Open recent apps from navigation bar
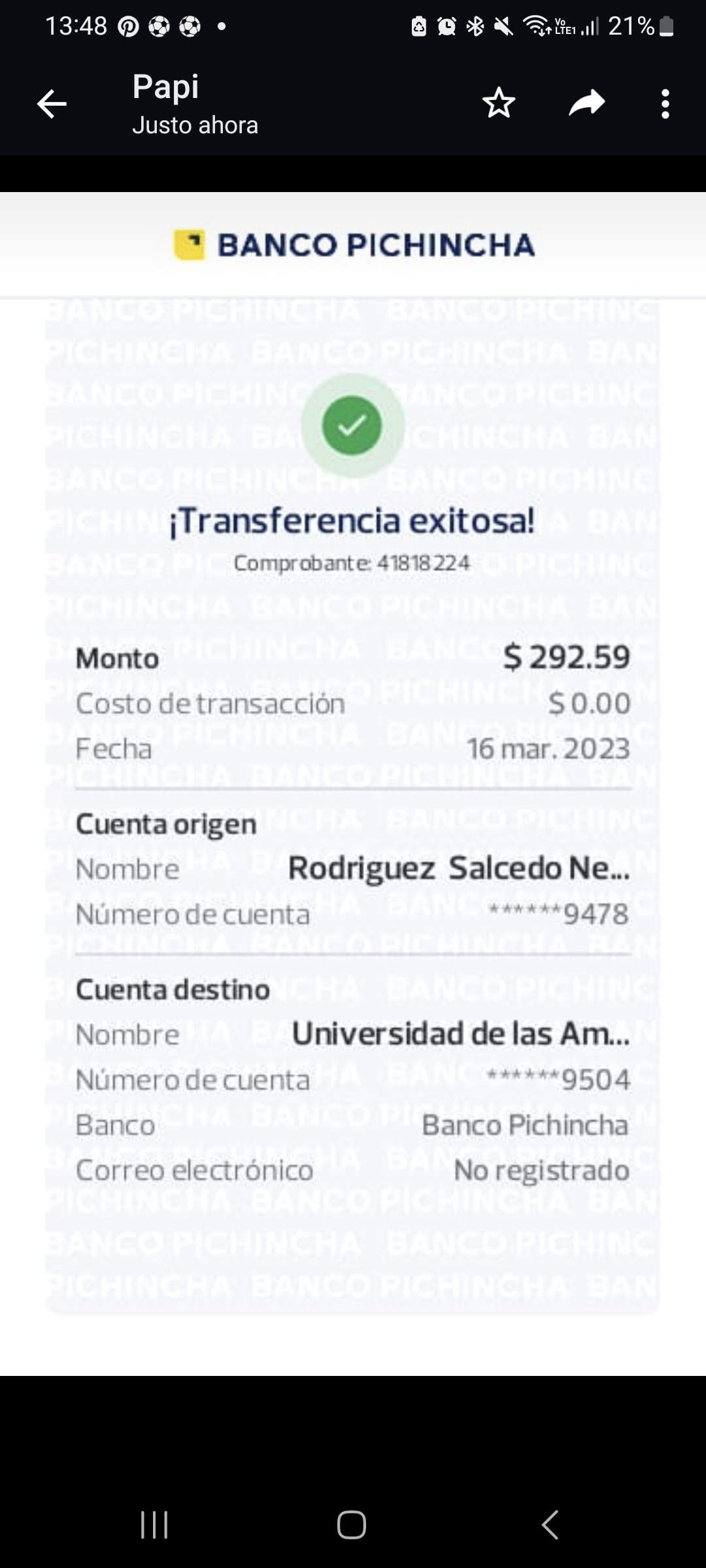The width and height of the screenshot is (706, 1568). pyautogui.click(x=155, y=1525)
